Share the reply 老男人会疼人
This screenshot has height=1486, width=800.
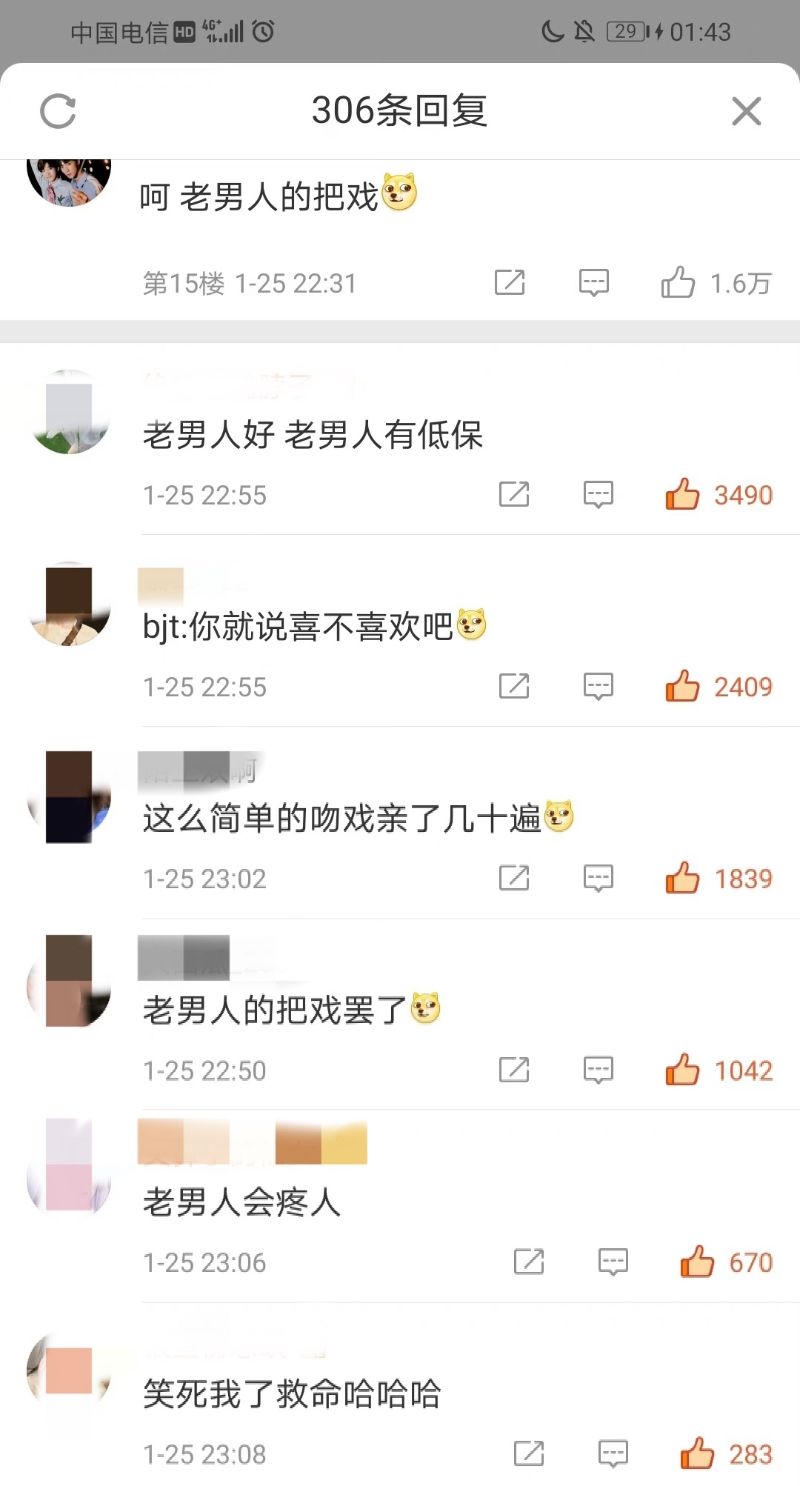(x=529, y=1262)
